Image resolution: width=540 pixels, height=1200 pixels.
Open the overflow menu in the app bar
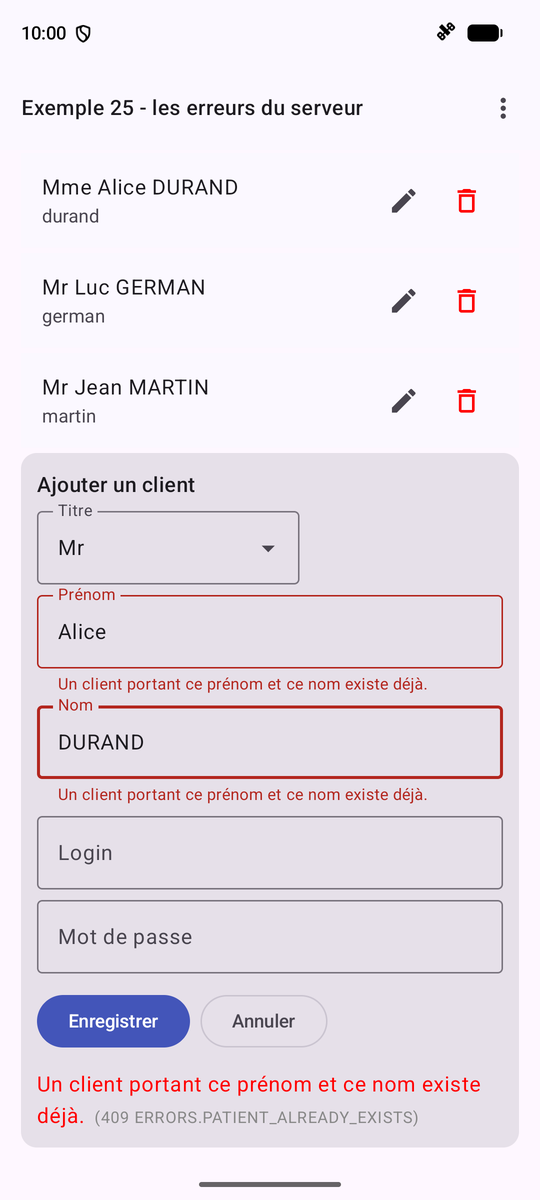pyautogui.click(x=503, y=108)
